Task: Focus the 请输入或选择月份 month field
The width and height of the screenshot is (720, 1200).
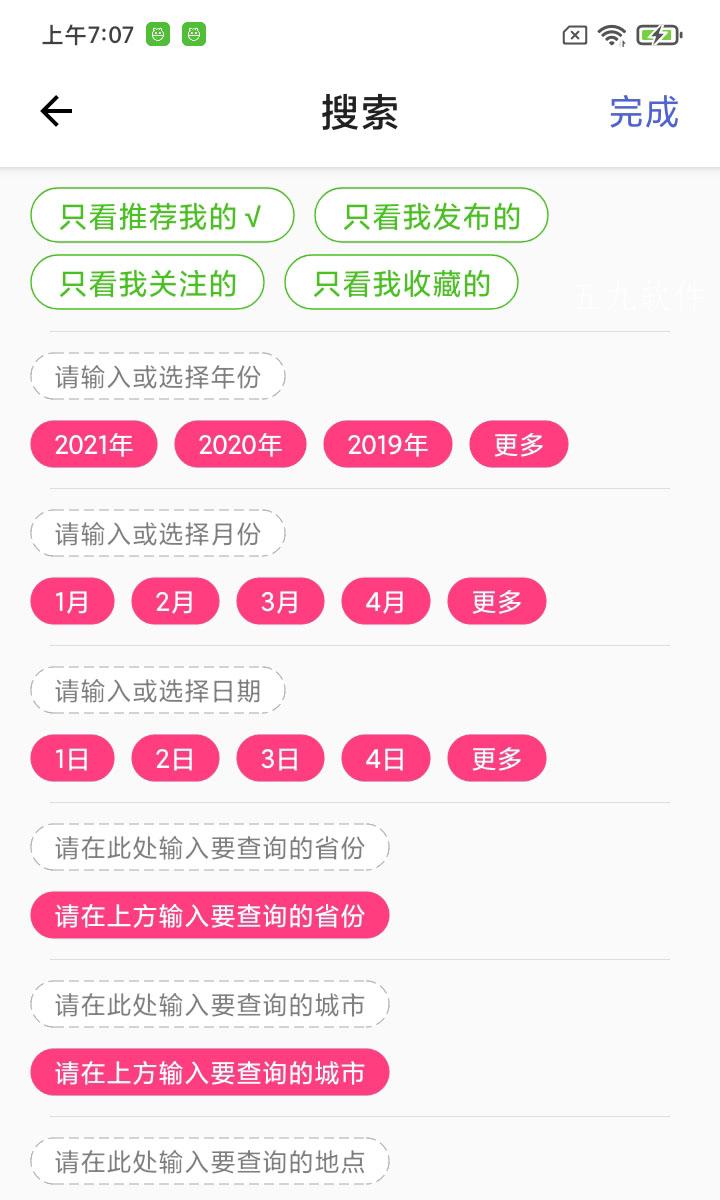Action: tap(158, 534)
